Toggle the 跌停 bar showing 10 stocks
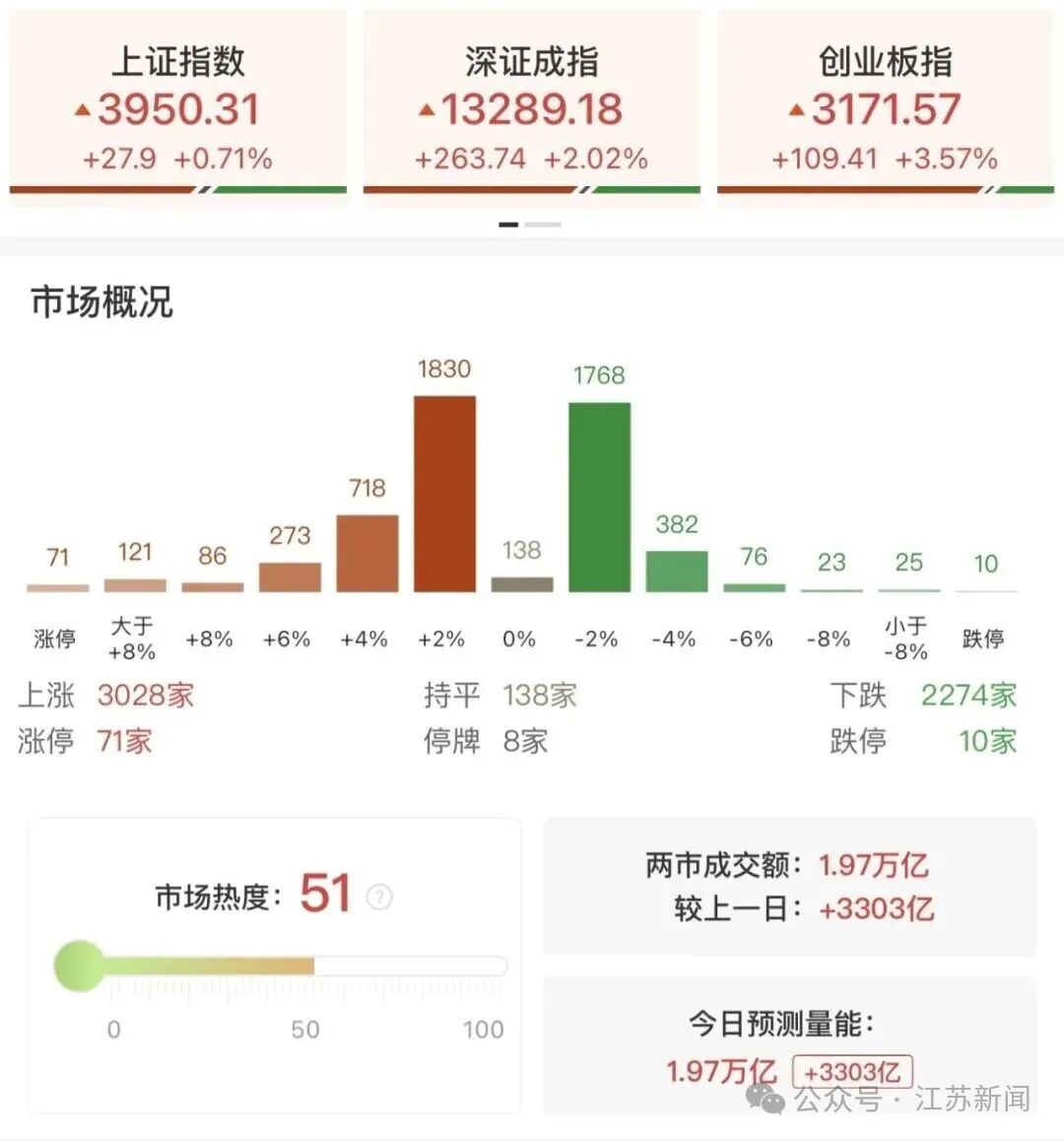The height and width of the screenshot is (1141, 1064). coord(985,589)
